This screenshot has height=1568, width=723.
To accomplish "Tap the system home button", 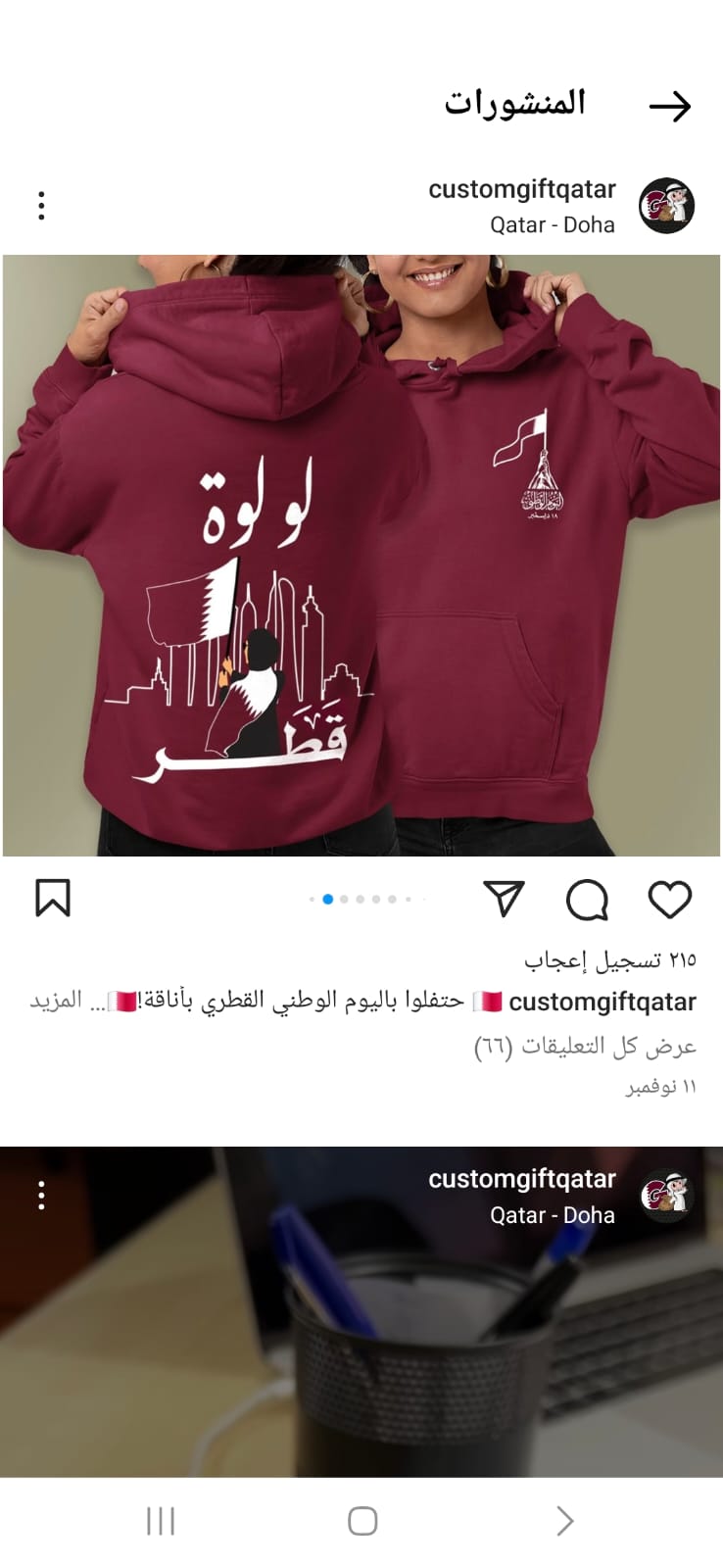I will 362,1521.
